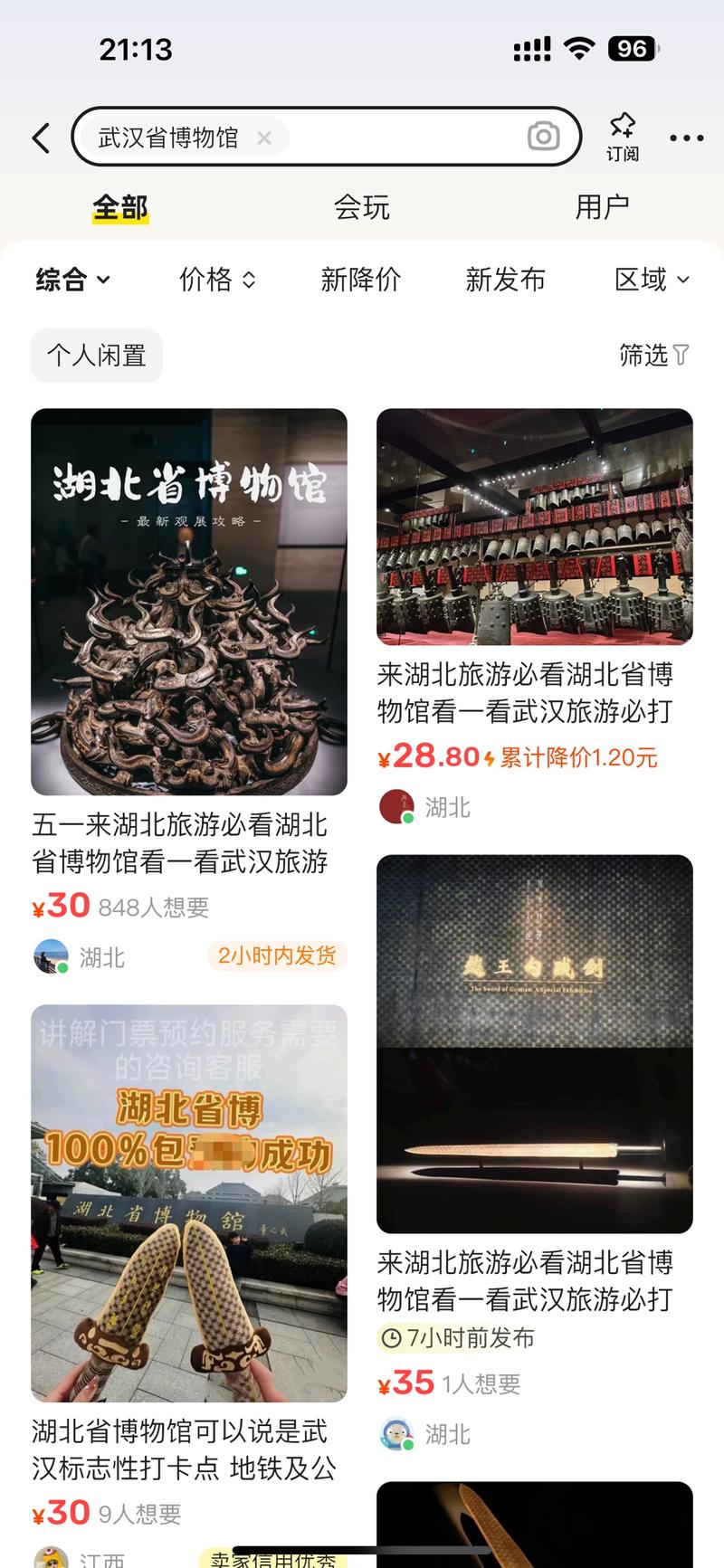Tap the 湖北 seller avatar under ¥30 listing
This screenshot has width=724, height=1568.
pyautogui.click(x=52, y=956)
